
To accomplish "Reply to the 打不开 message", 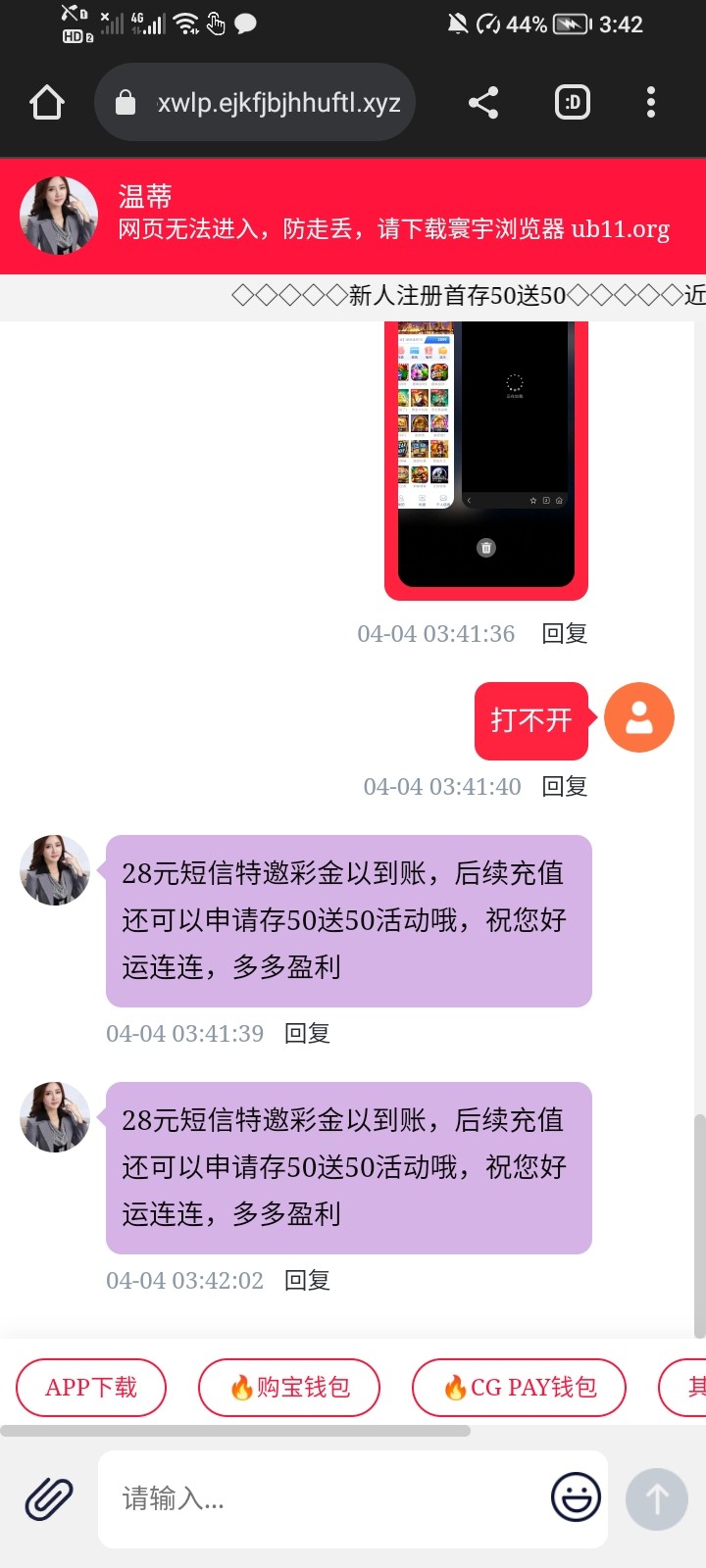I will click(x=565, y=787).
